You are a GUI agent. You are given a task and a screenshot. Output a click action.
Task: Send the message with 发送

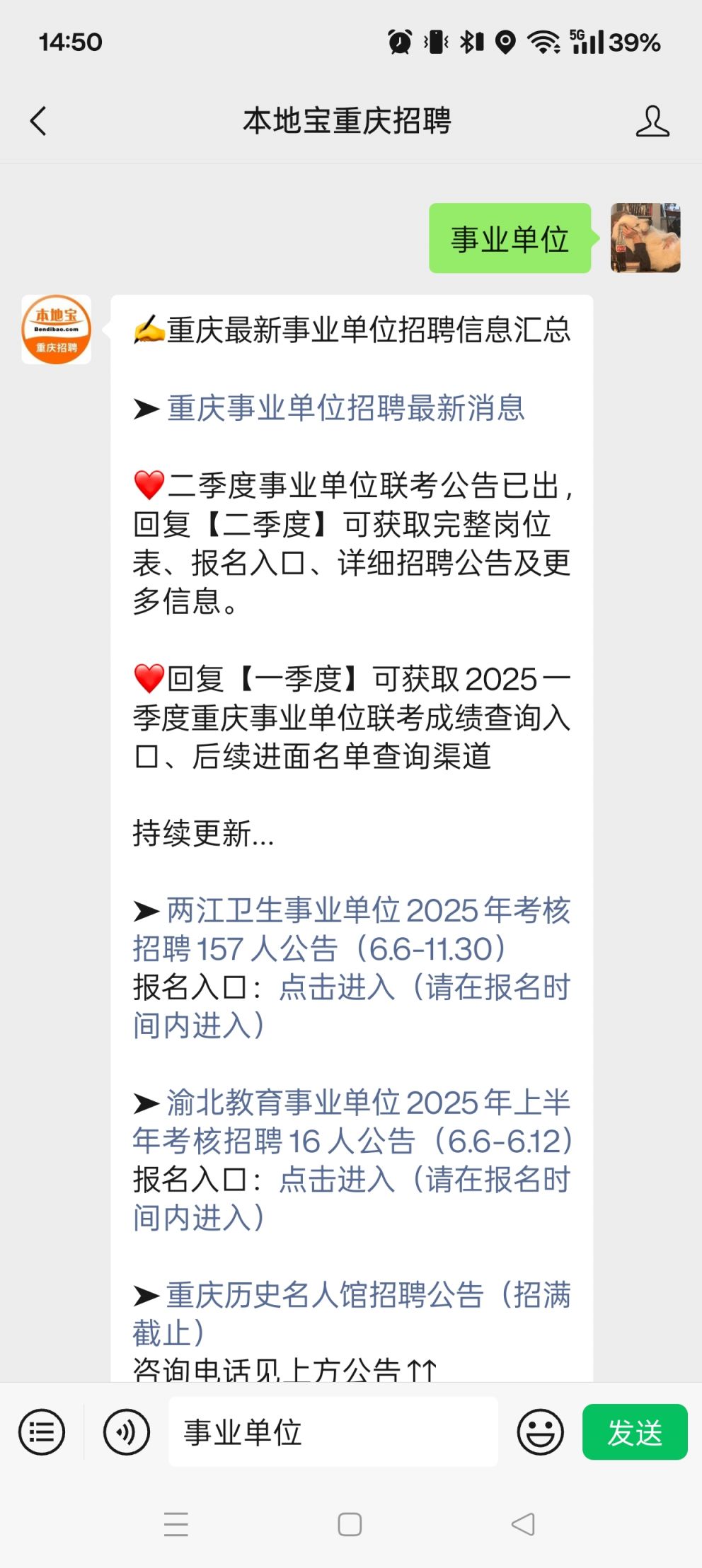click(x=635, y=1432)
